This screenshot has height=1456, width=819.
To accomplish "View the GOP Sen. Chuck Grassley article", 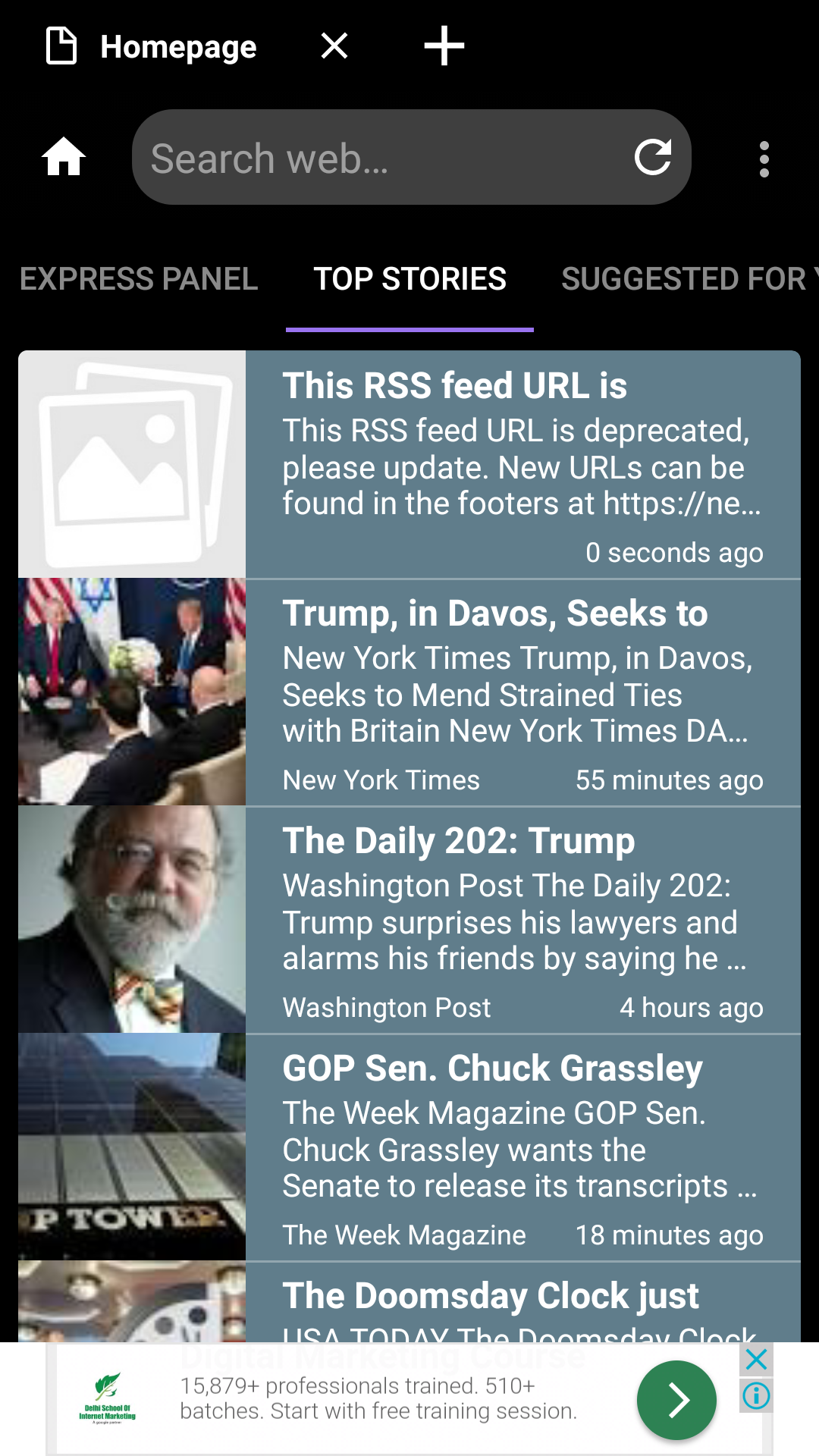I will point(522,1147).
